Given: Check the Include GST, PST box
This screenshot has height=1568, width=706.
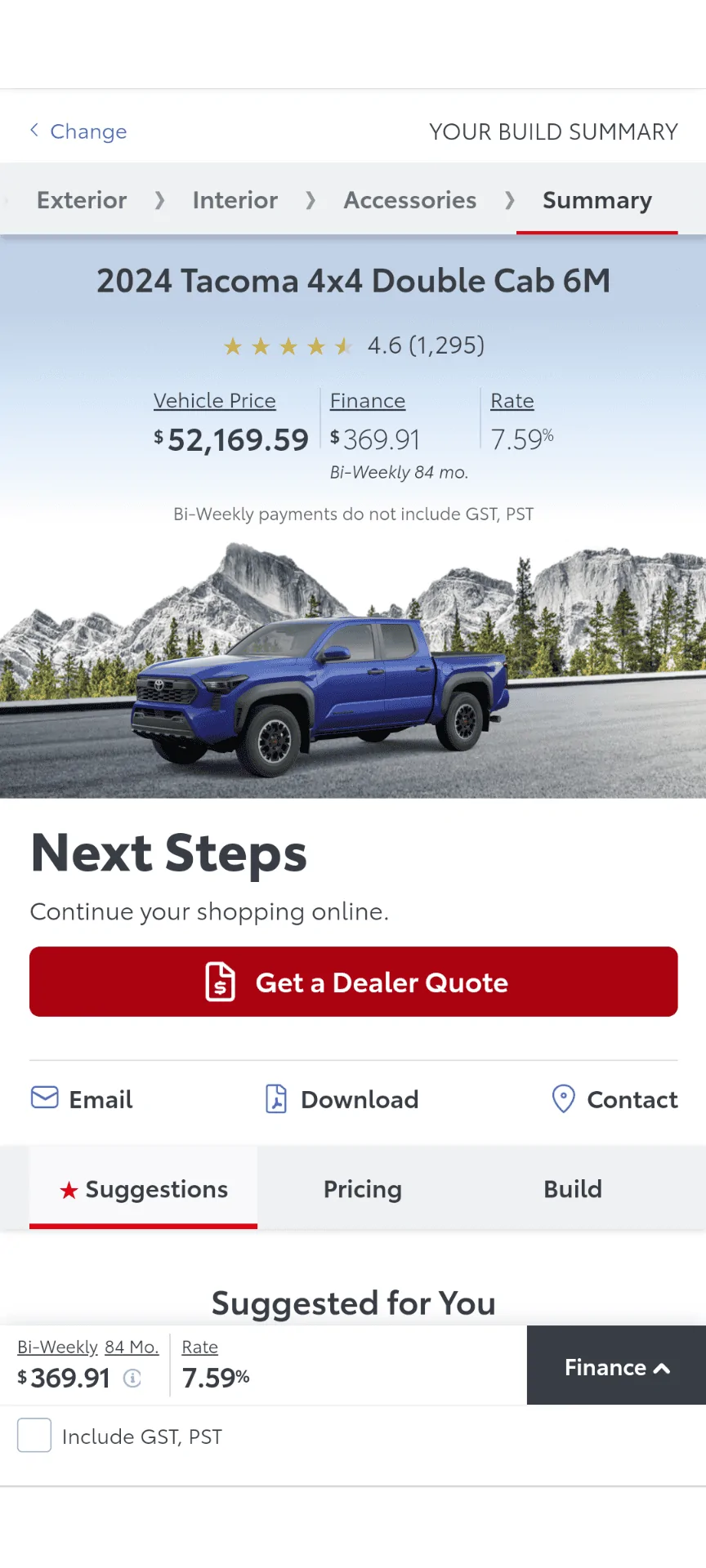Looking at the screenshot, I should coord(34,1436).
